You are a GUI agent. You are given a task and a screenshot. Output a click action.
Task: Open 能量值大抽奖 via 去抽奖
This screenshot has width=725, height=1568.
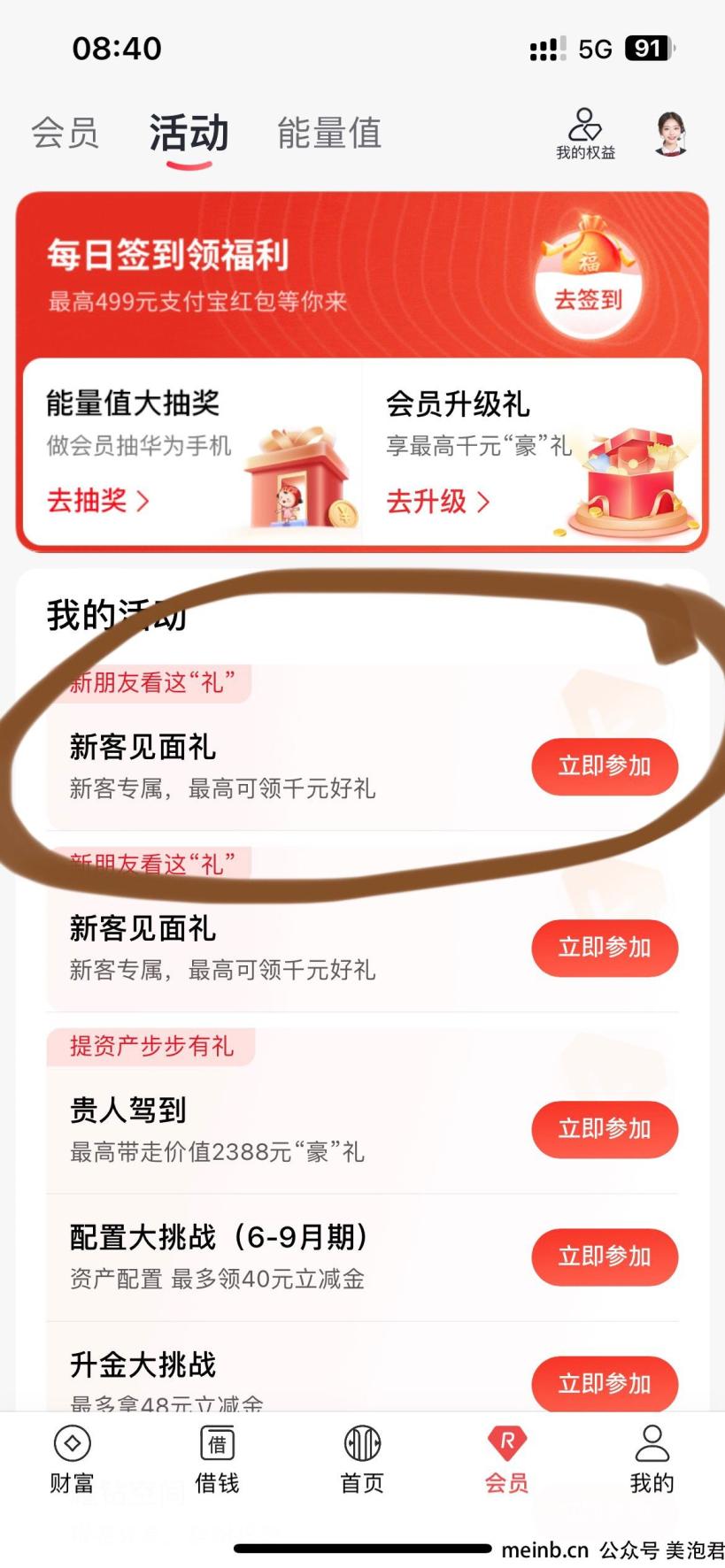coord(97,501)
